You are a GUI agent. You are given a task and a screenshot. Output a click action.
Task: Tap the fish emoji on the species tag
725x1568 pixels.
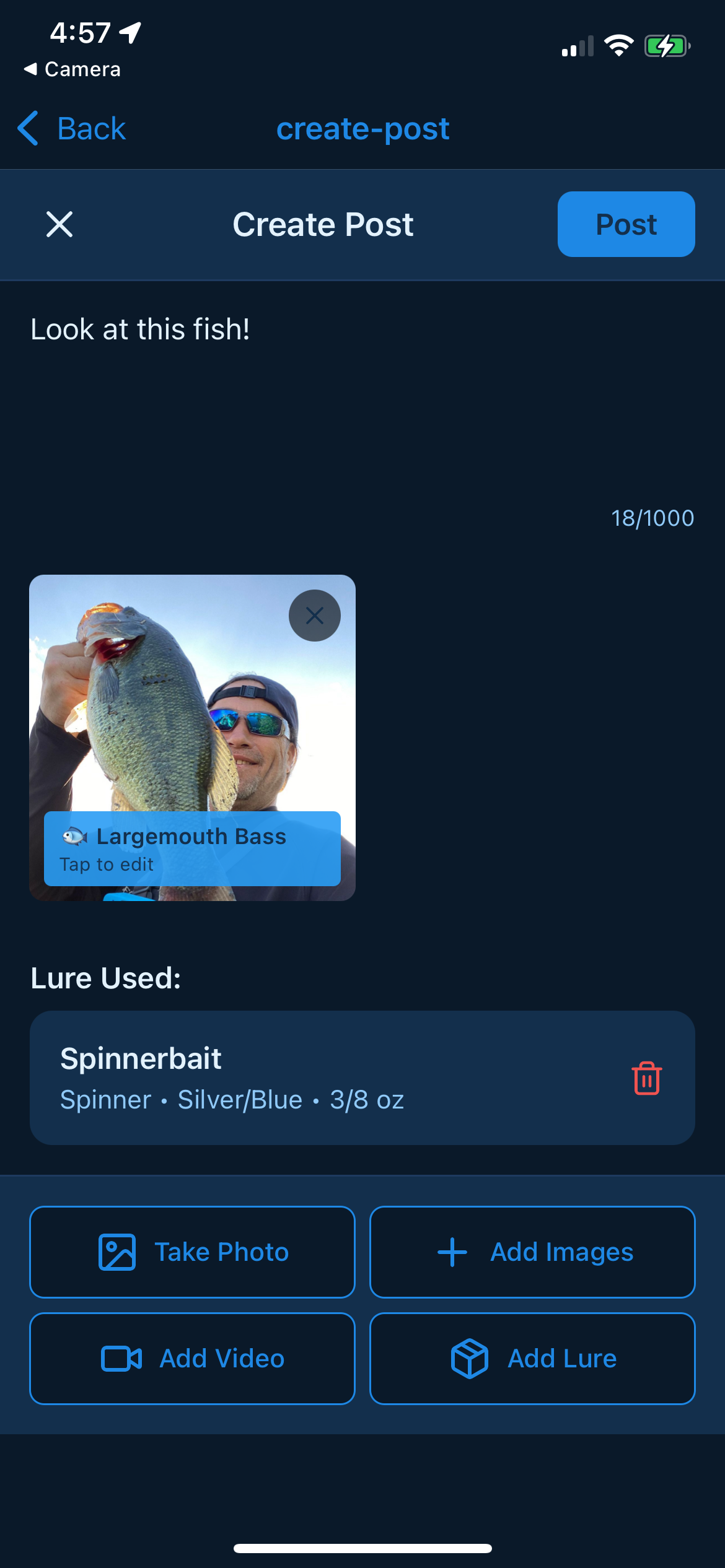tap(76, 836)
